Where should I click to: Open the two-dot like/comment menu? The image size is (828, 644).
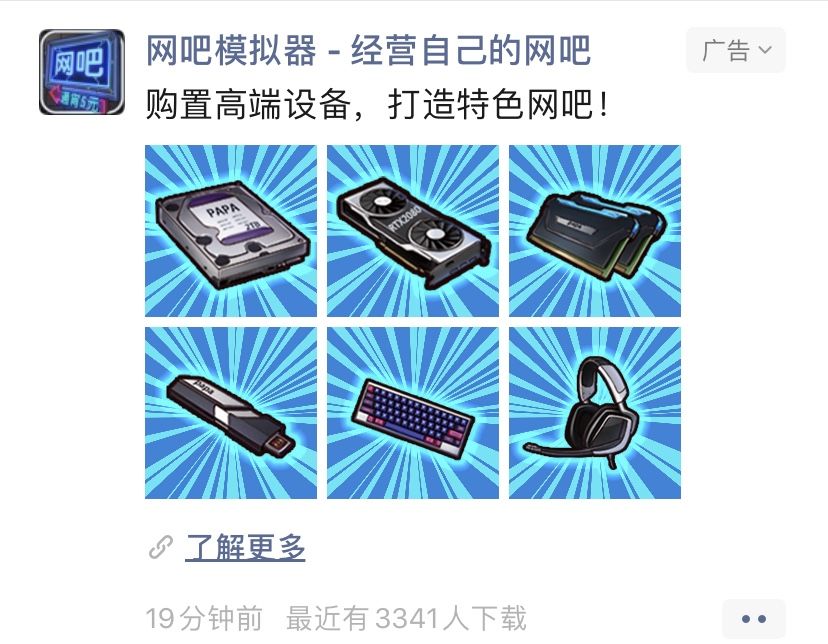(753, 619)
